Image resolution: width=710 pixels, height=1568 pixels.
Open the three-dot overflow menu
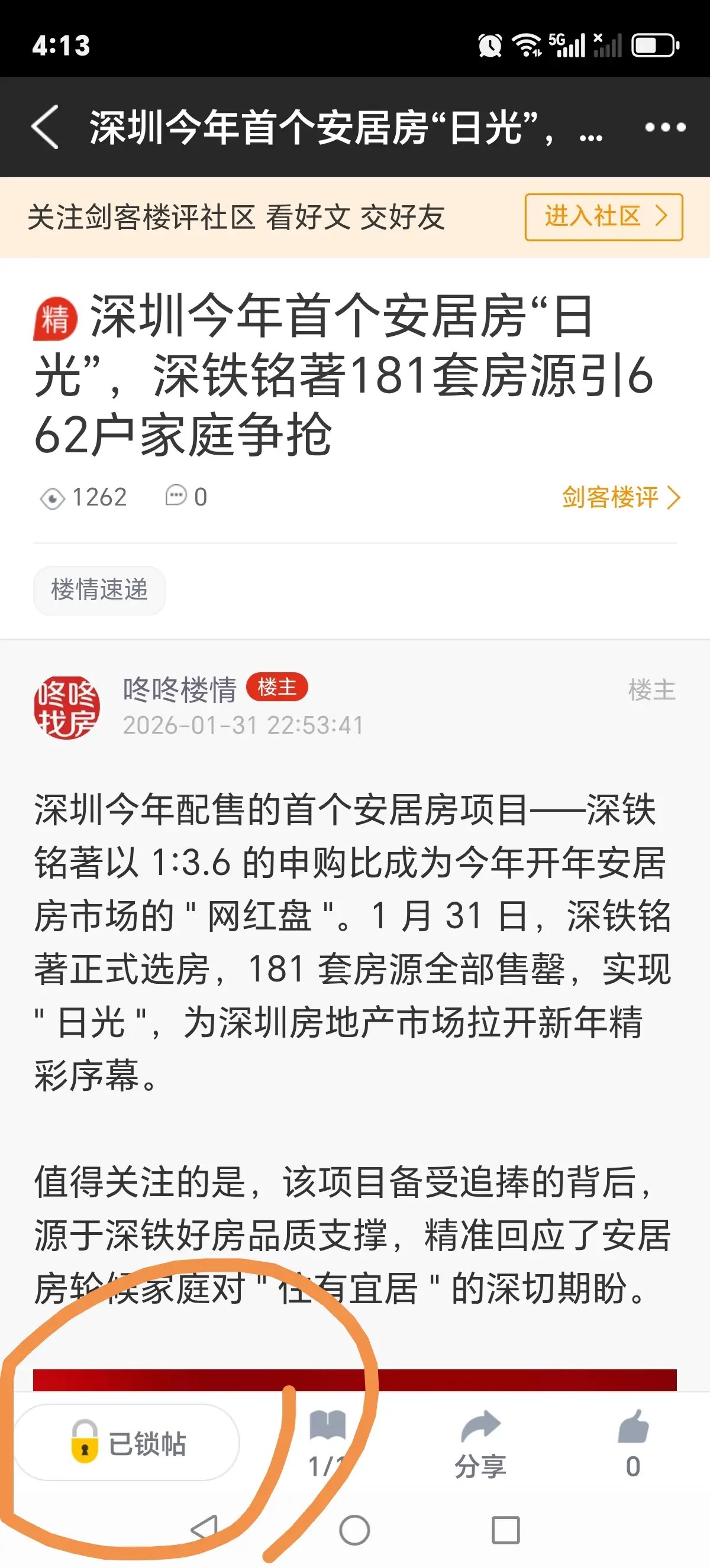click(665, 127)
